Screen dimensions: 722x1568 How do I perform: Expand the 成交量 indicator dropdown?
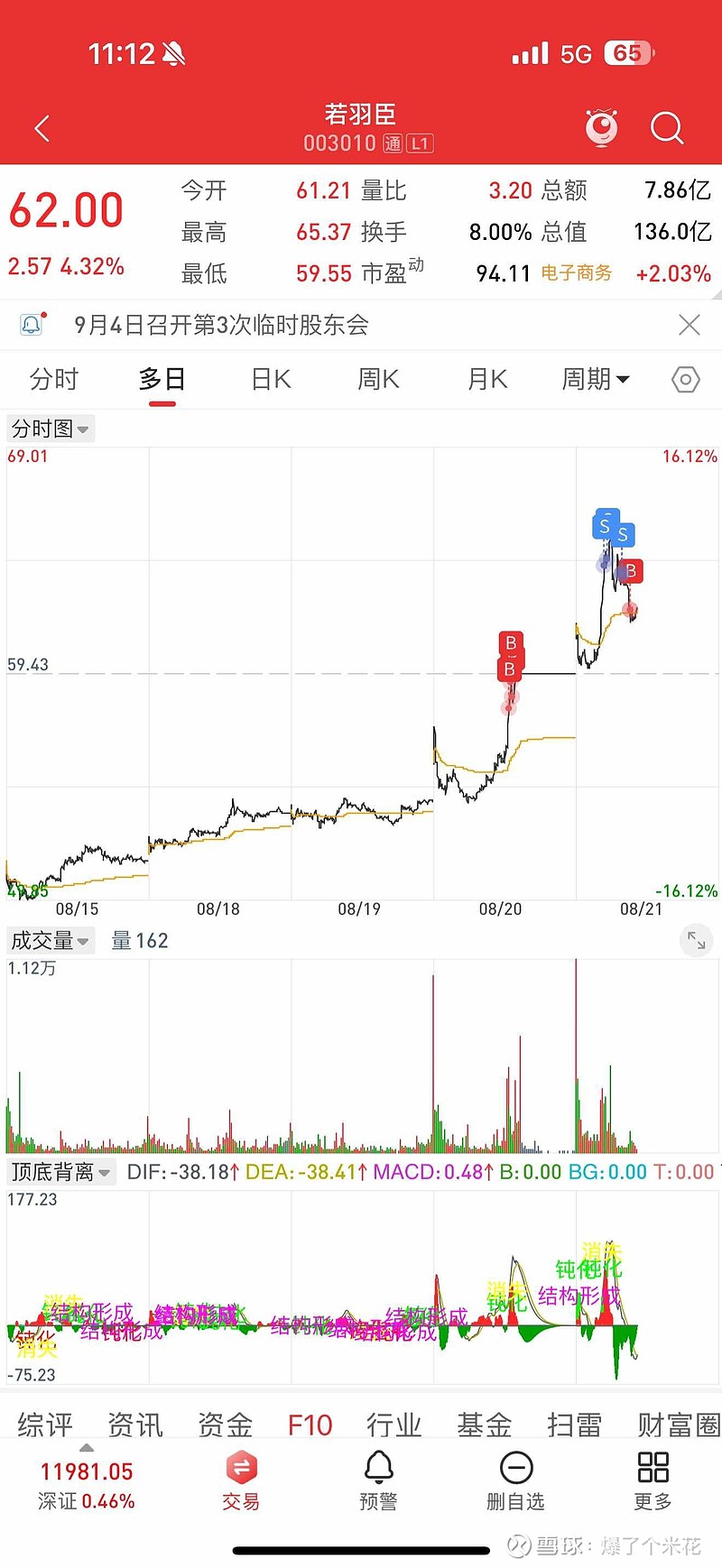tap(51, 941)
